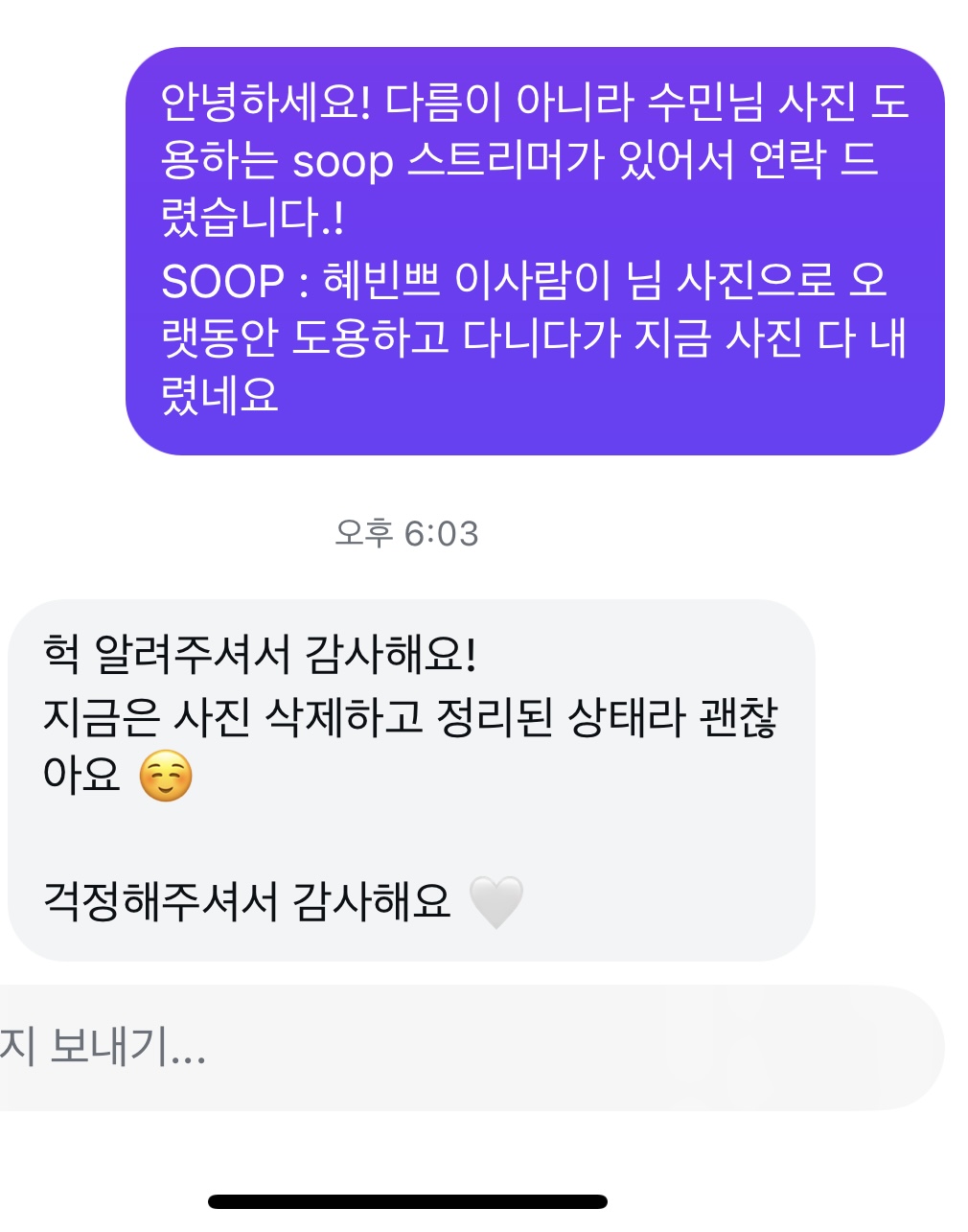This screenshot has width=968, height=1232.
Task: Tap the message input field
Action: tap(460, 1047)
